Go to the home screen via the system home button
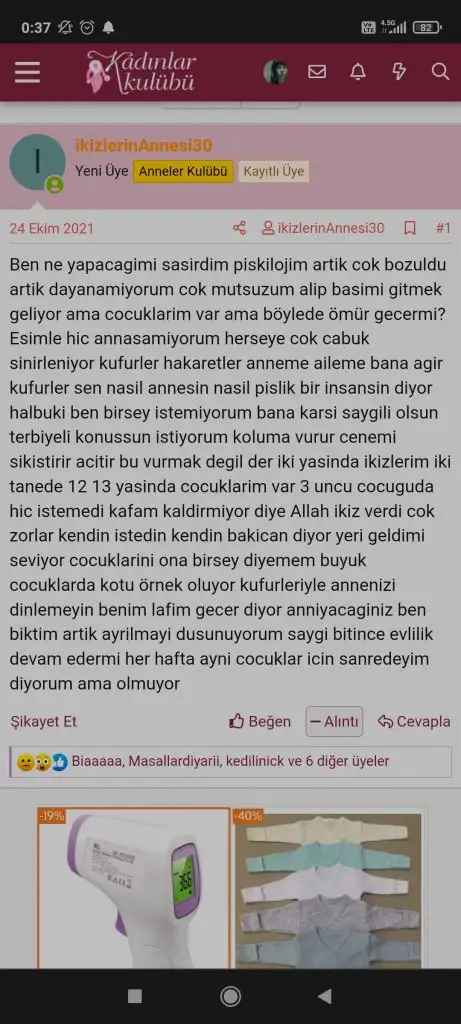The height and width of the screenshot is (1024, 461). click(230, 997)
